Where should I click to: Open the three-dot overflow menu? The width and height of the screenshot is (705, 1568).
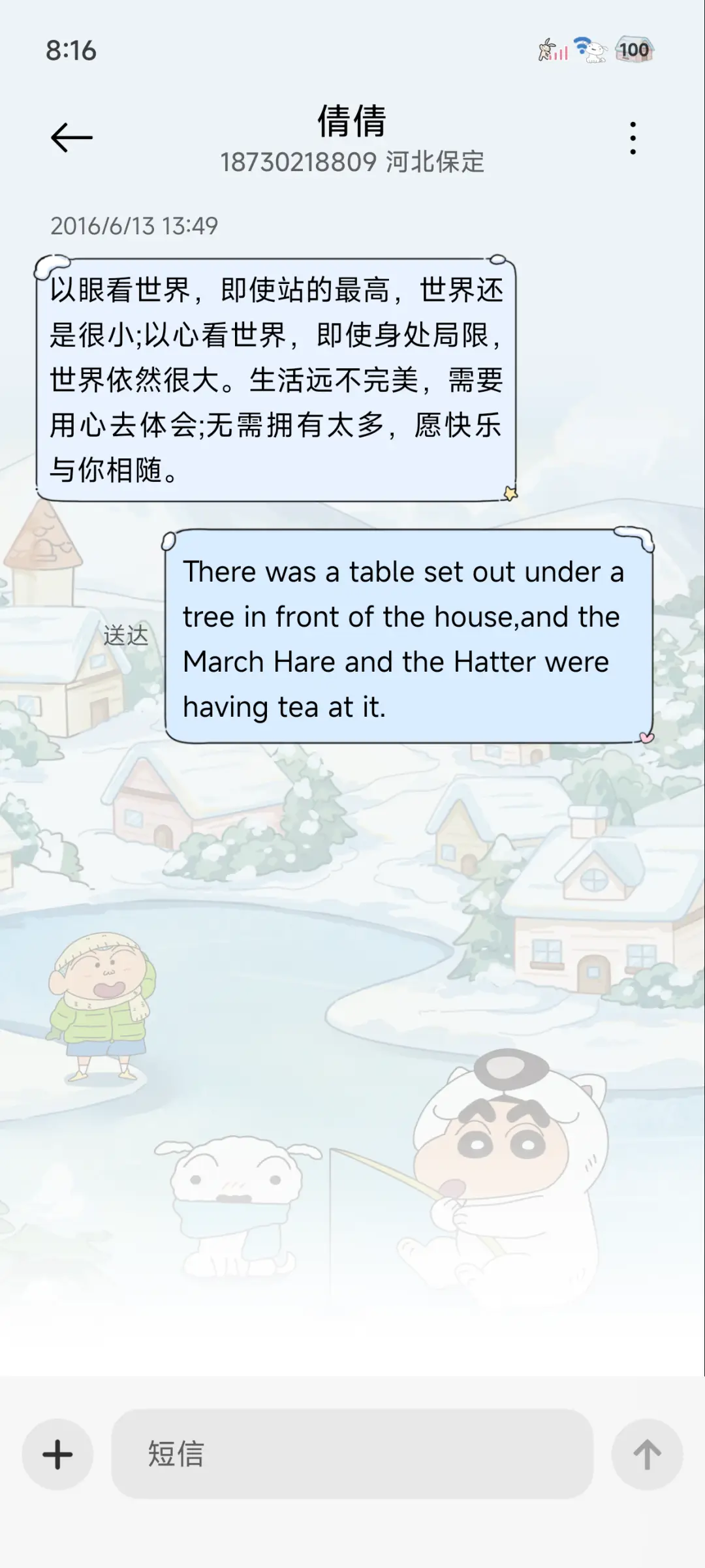point(631,138)
